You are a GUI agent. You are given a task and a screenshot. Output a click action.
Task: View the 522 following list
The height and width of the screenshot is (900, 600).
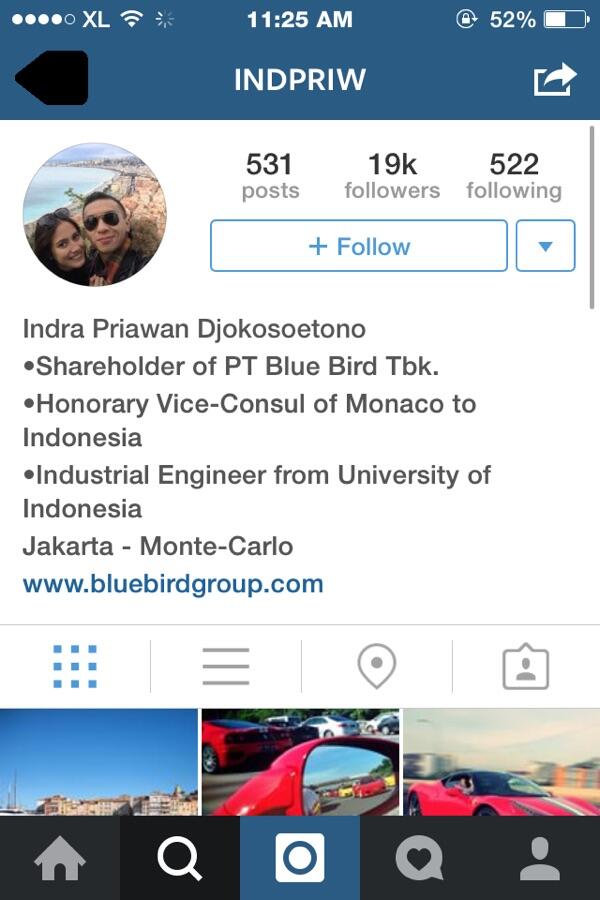(514, 175)
